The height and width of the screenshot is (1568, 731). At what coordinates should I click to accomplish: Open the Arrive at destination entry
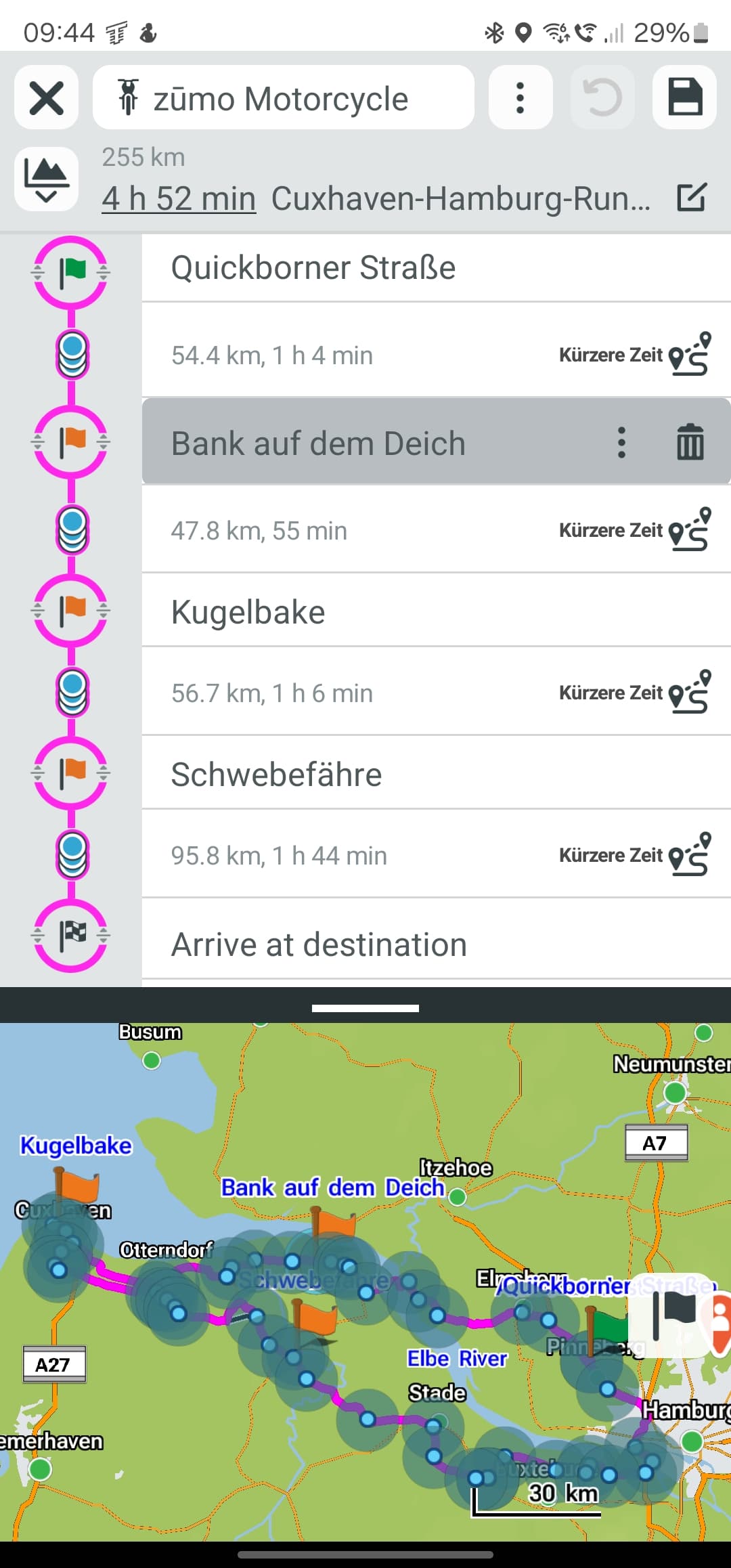pos(436,944)
